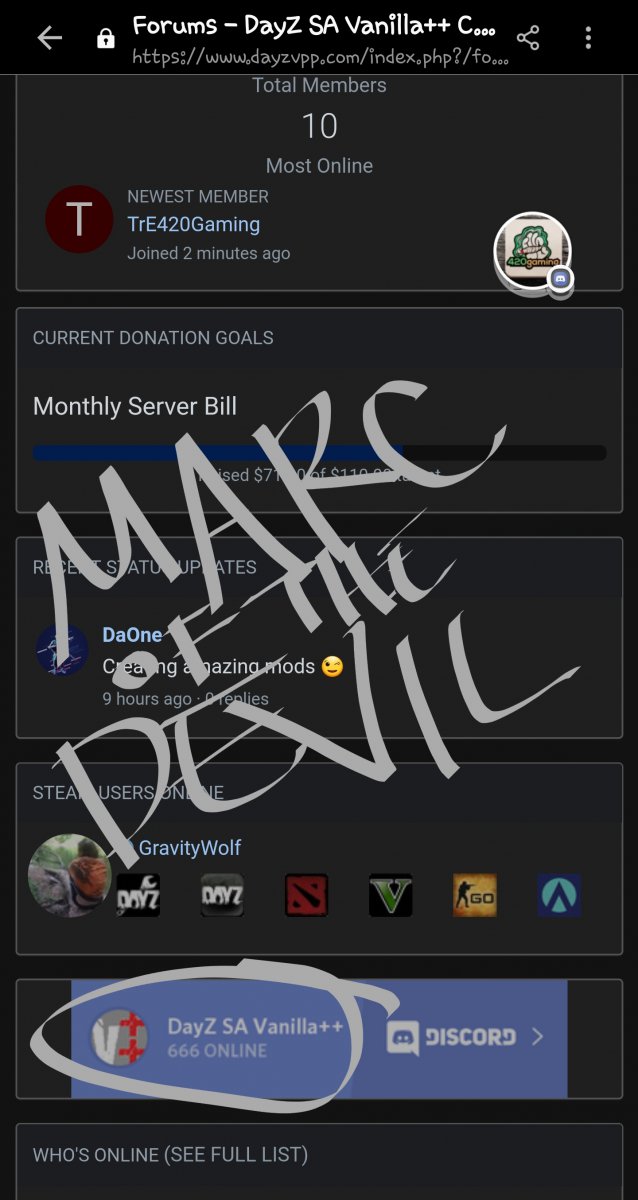Join the DayZ SA Vanilla++ Discord
The height and width of the screenshot is (1200, 638).
(319, 1037)
